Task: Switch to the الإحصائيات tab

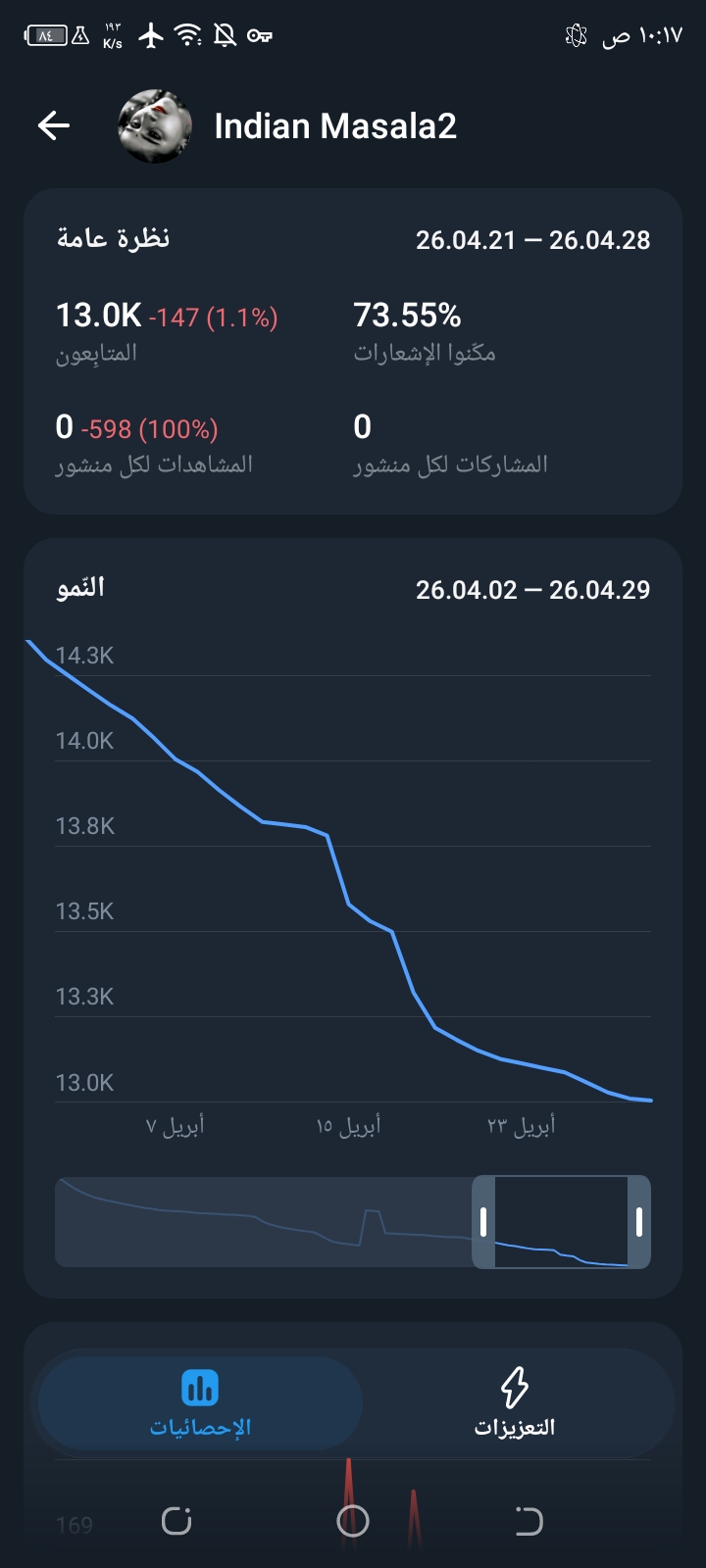Action: pos(200,1403)
